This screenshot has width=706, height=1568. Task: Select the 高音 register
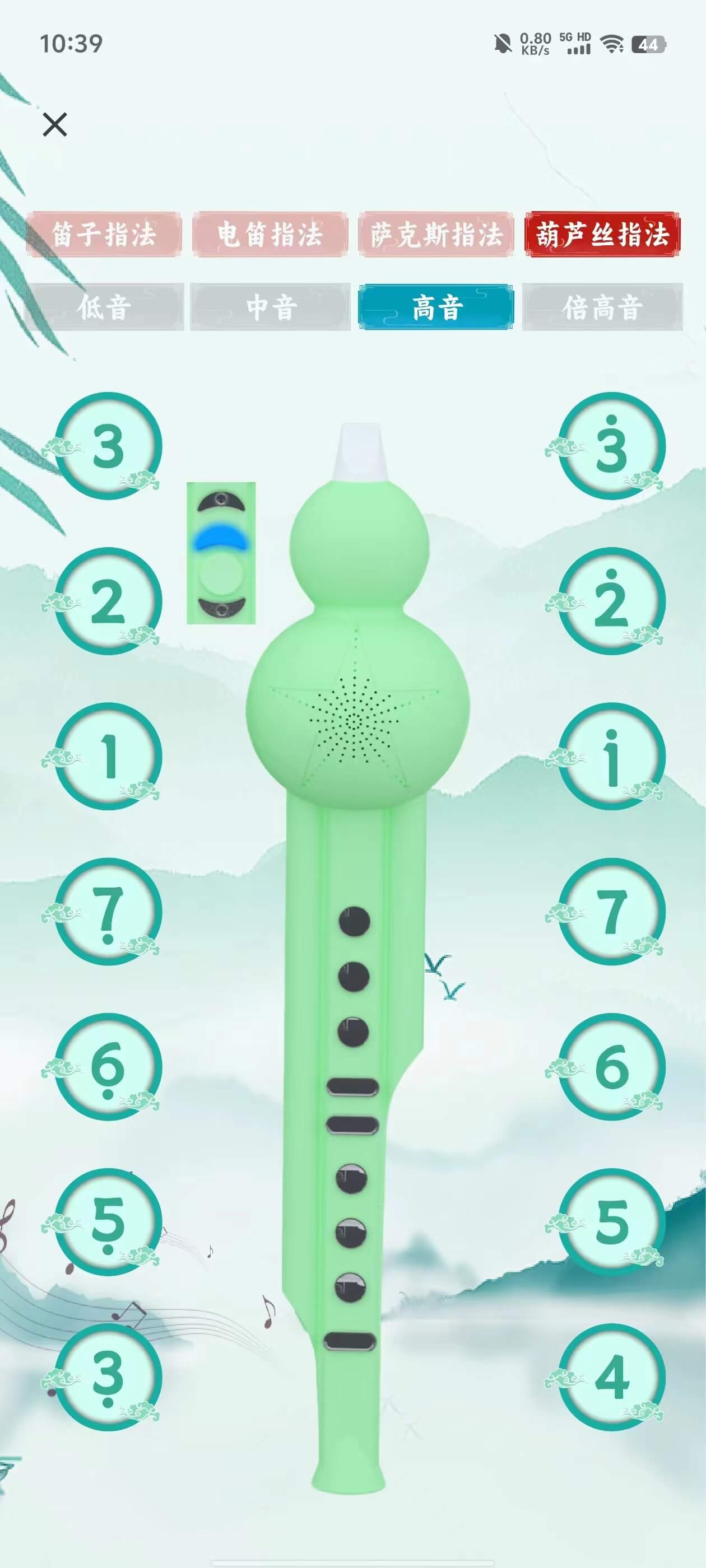tap(436, 307)
